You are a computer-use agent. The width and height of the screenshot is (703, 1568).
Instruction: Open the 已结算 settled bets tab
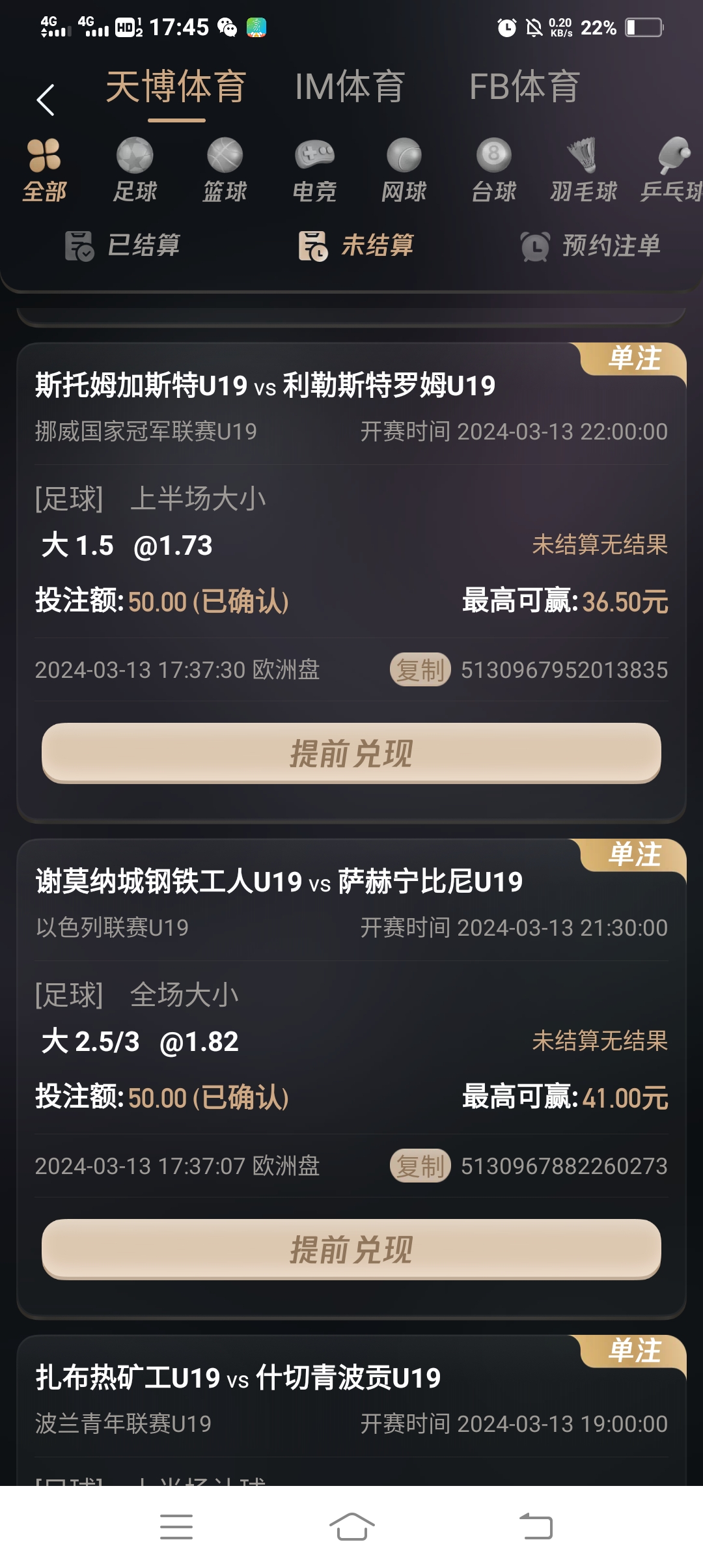pos(123,245)
